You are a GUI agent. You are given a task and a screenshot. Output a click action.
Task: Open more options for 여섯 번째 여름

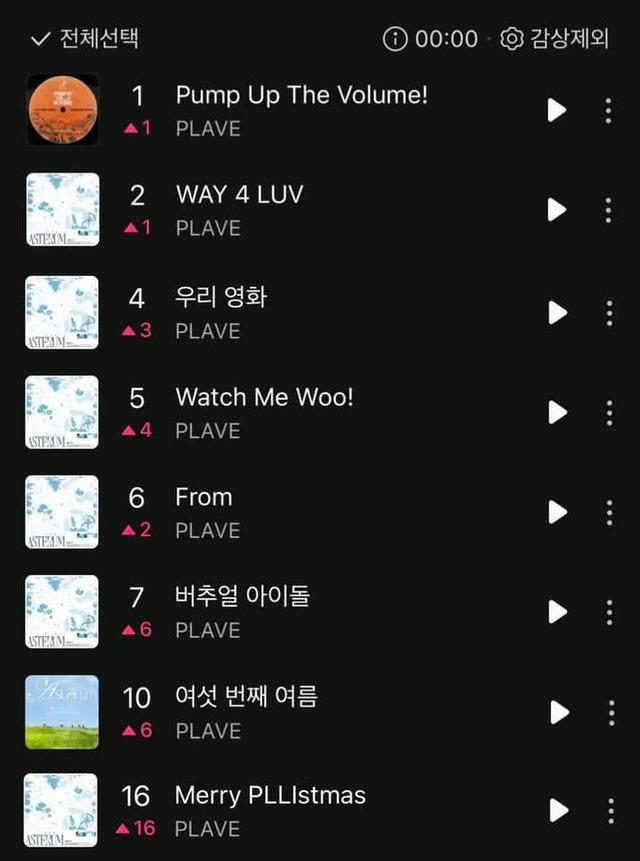(x=610, y=712)
